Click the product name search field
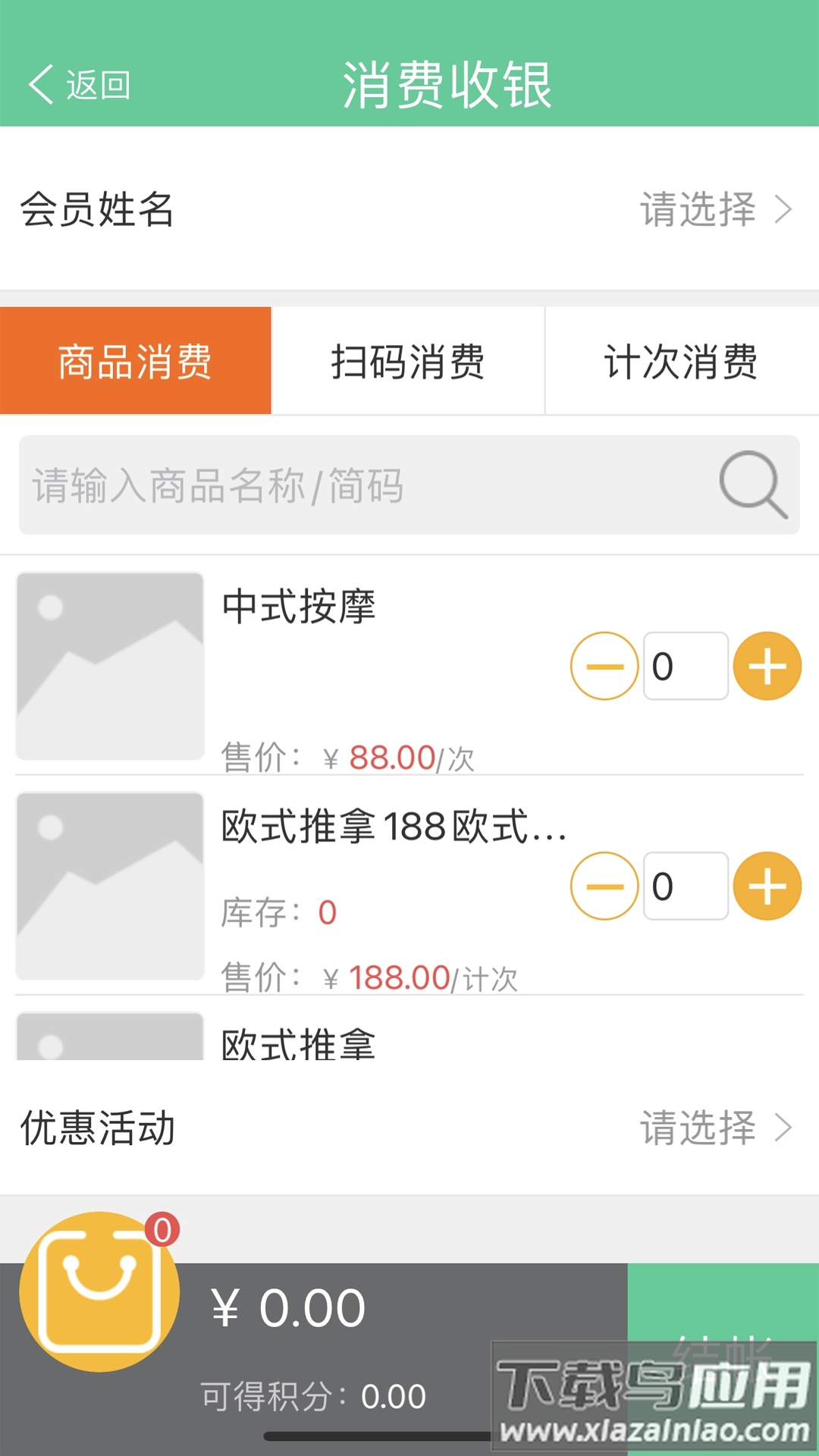The width and height of the screenshot is (819, 1456). 341,486
